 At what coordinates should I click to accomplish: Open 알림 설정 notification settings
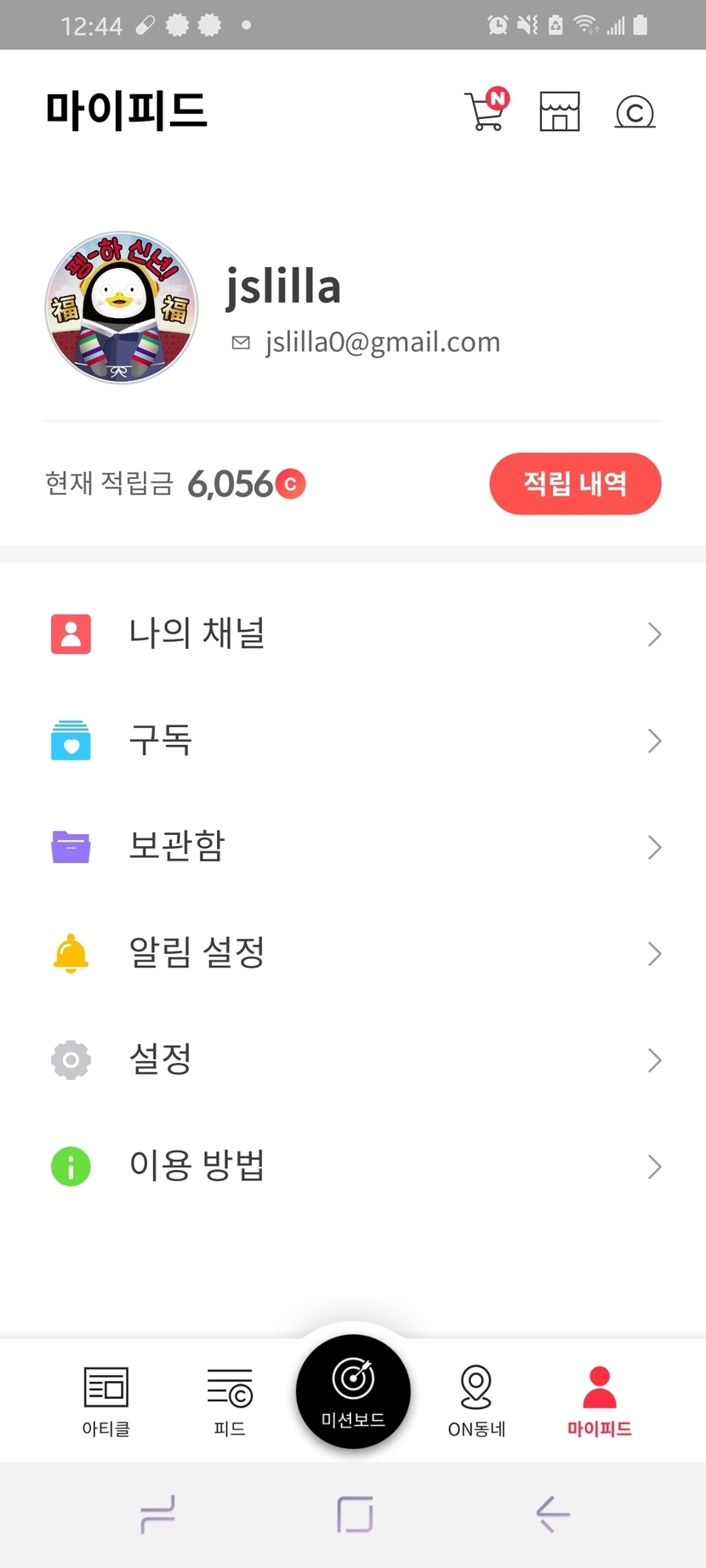point(353,953)
